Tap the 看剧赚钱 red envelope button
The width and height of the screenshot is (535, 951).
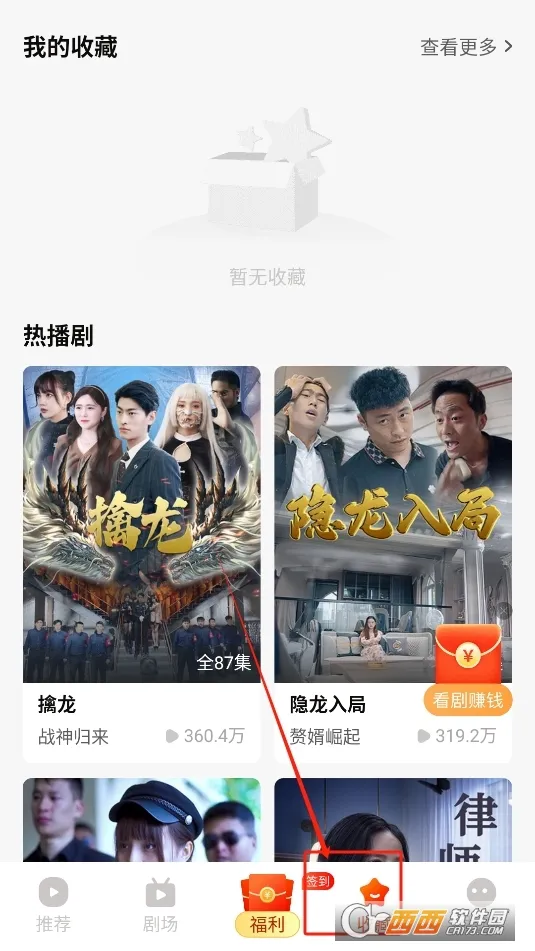(468, 671)
